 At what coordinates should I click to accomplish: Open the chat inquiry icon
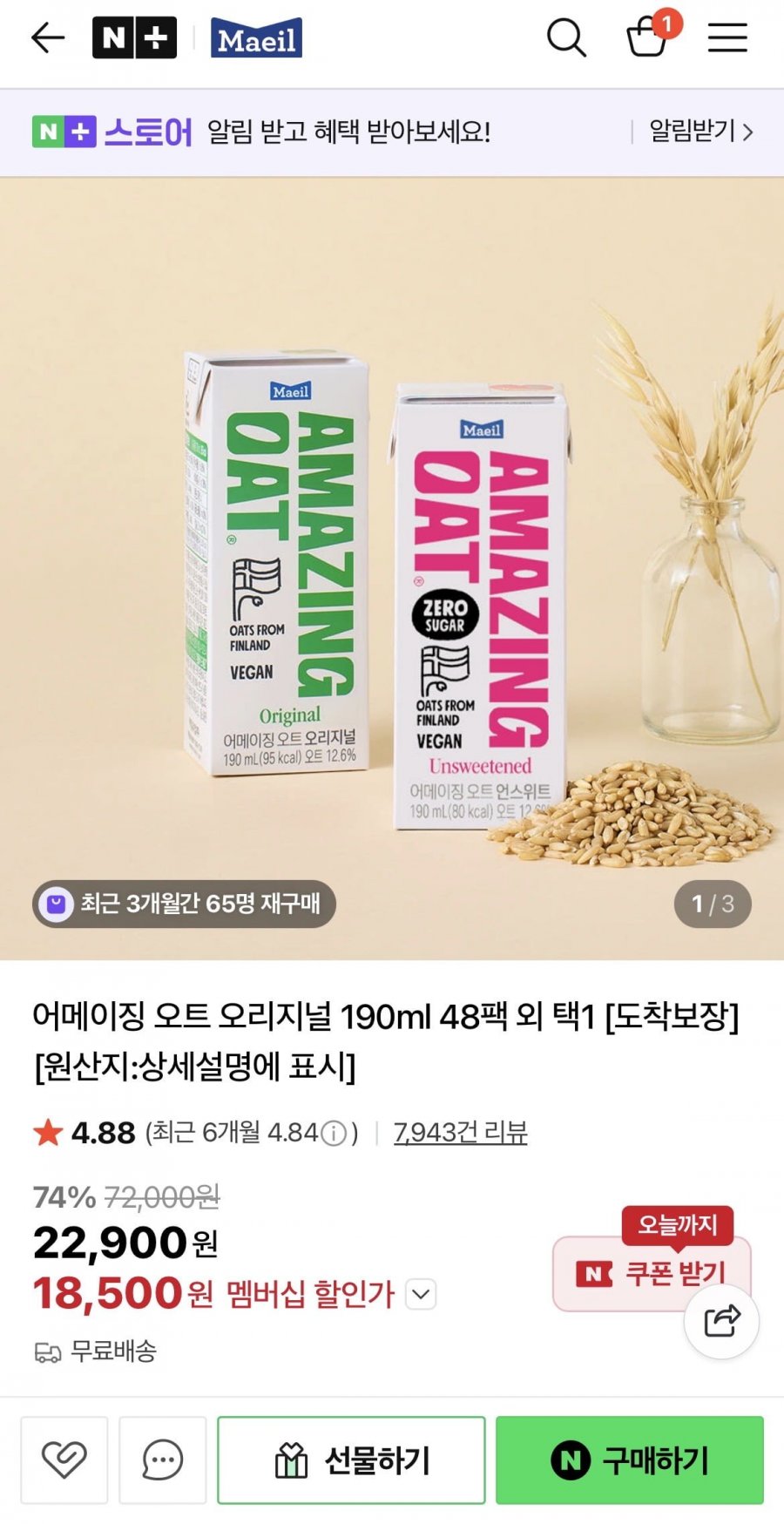(163, 1460)
